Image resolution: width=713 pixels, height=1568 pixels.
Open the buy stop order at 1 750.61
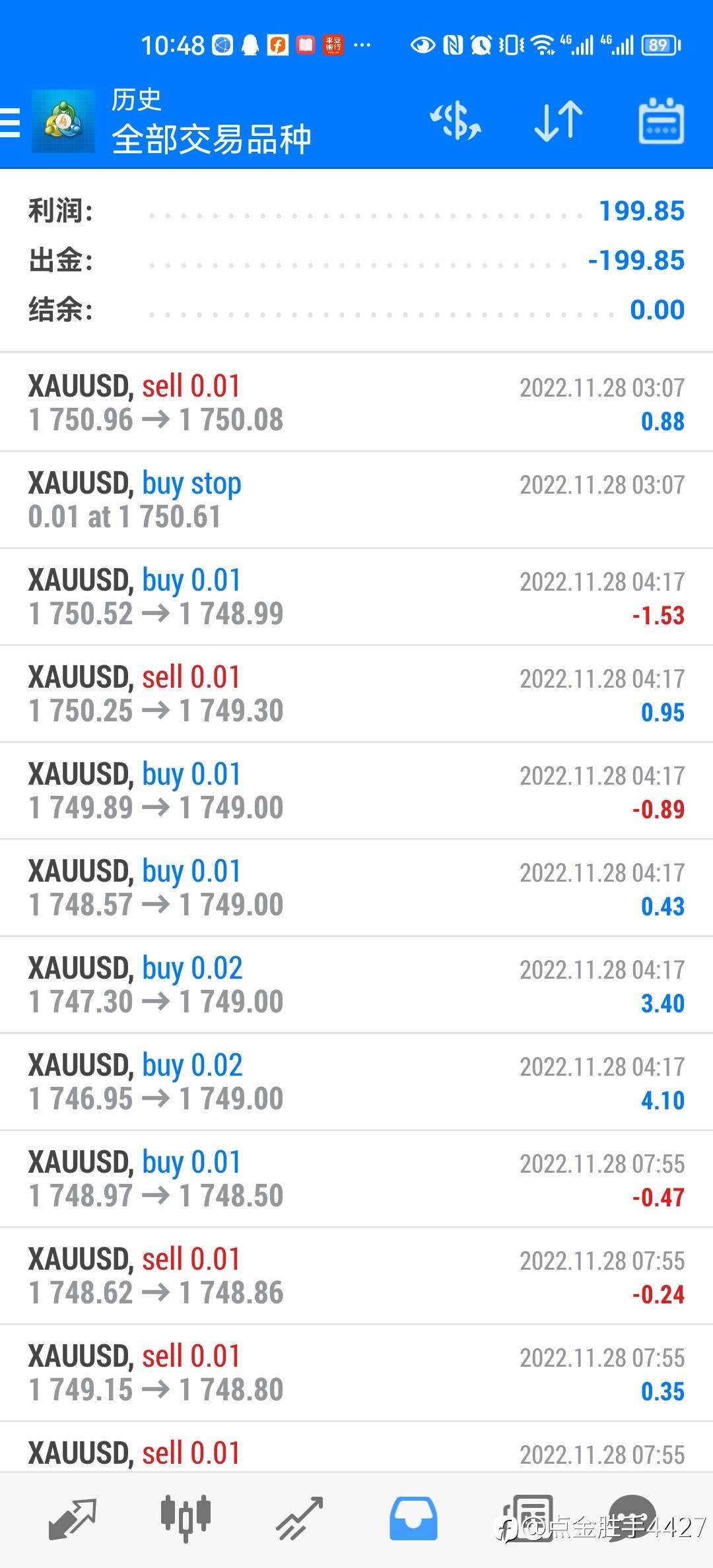356,500
